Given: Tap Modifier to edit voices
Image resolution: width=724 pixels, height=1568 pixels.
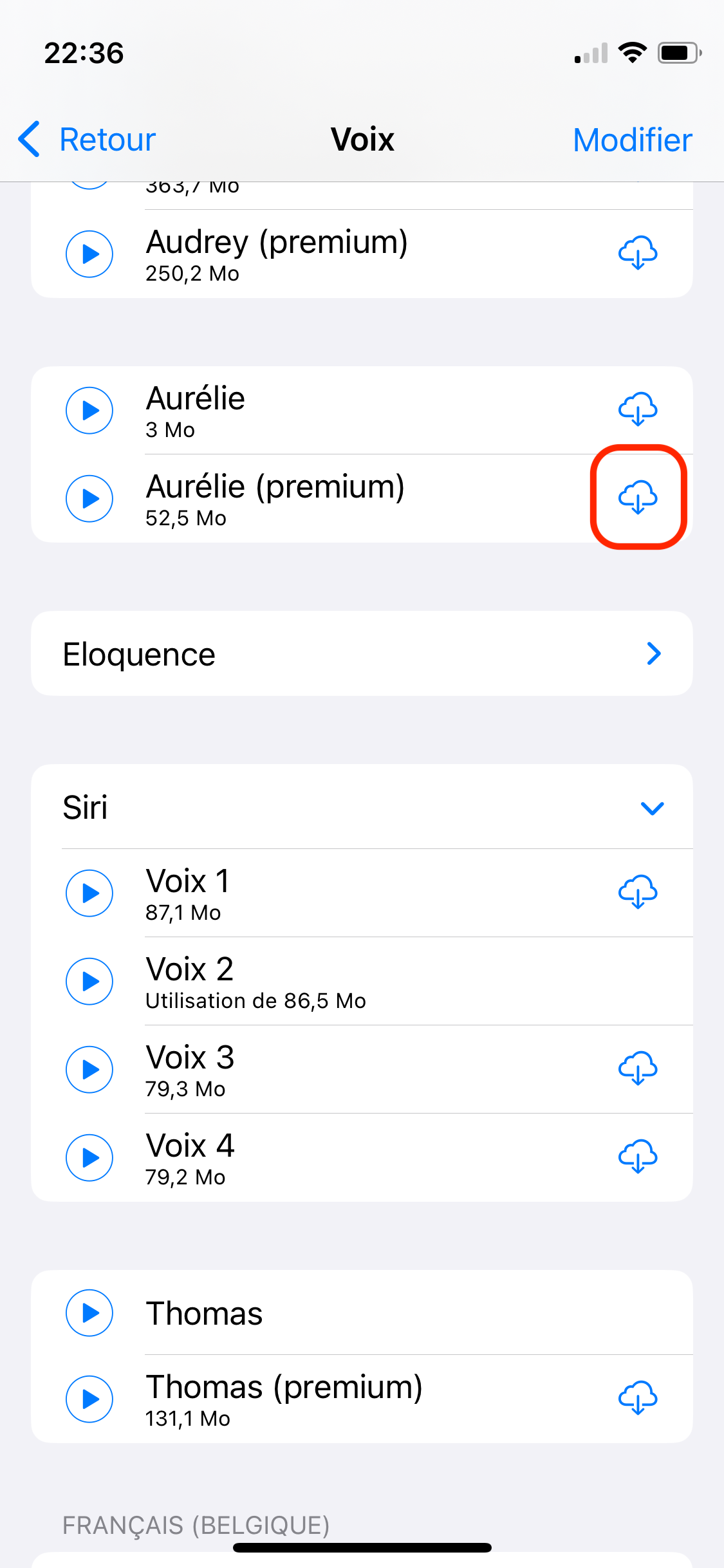Looking at the screenshot, I should coord(631,138).
